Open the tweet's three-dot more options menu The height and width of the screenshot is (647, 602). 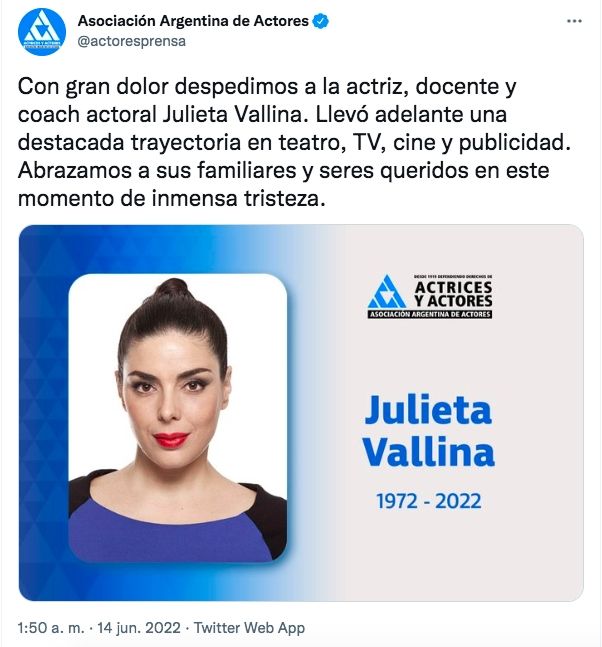coord(574,21)
